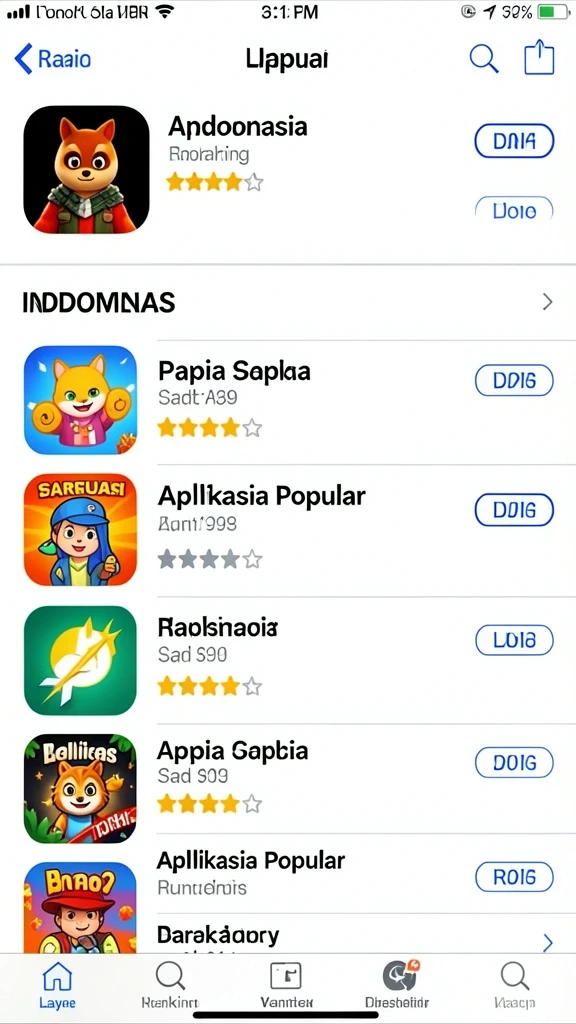This screenshot has height=1024, width=576.
Task: Open Papia Saplaa app details
Action: (x=234, y=372)
